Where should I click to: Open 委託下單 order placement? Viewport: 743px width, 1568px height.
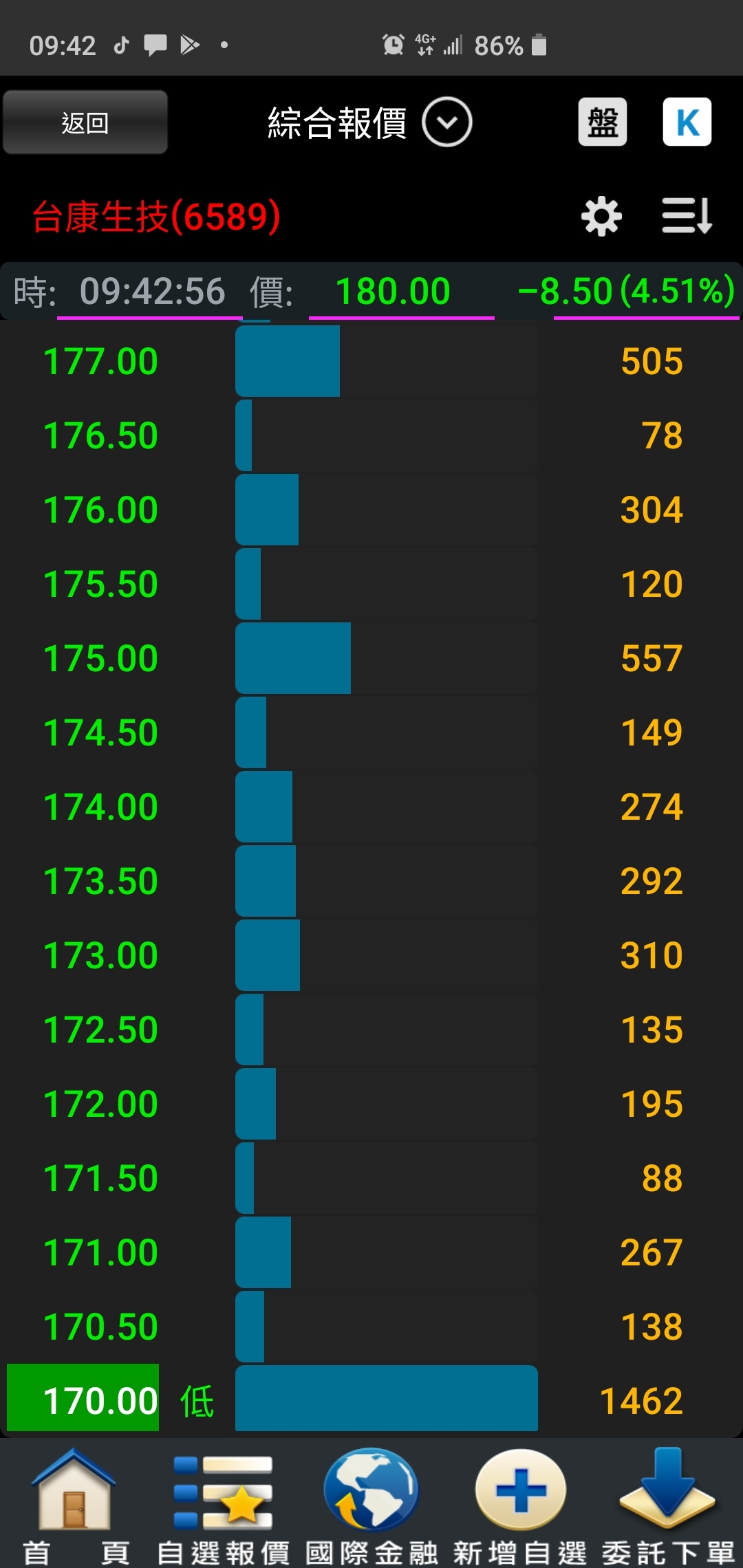(667, 1506)
